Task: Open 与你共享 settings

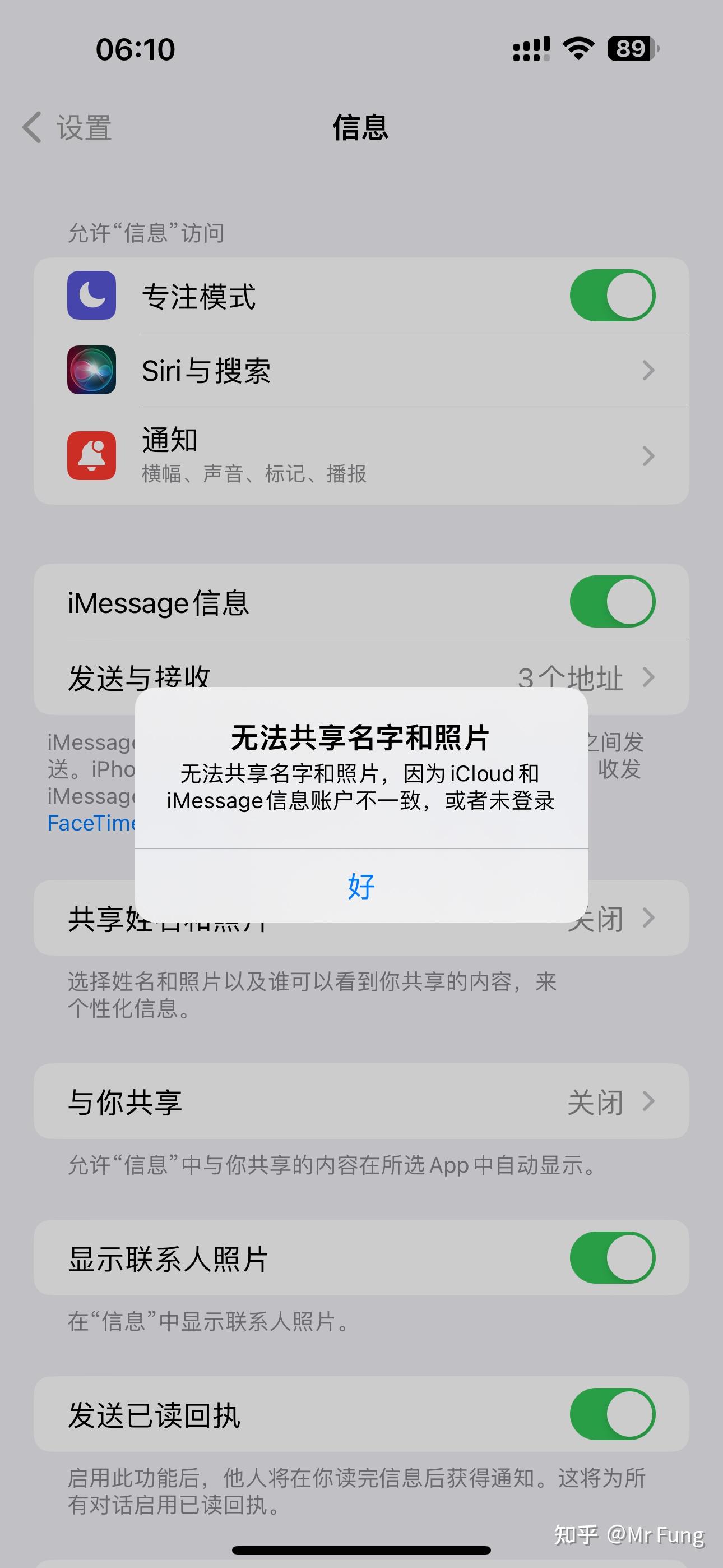Action: coord(361,1101)
